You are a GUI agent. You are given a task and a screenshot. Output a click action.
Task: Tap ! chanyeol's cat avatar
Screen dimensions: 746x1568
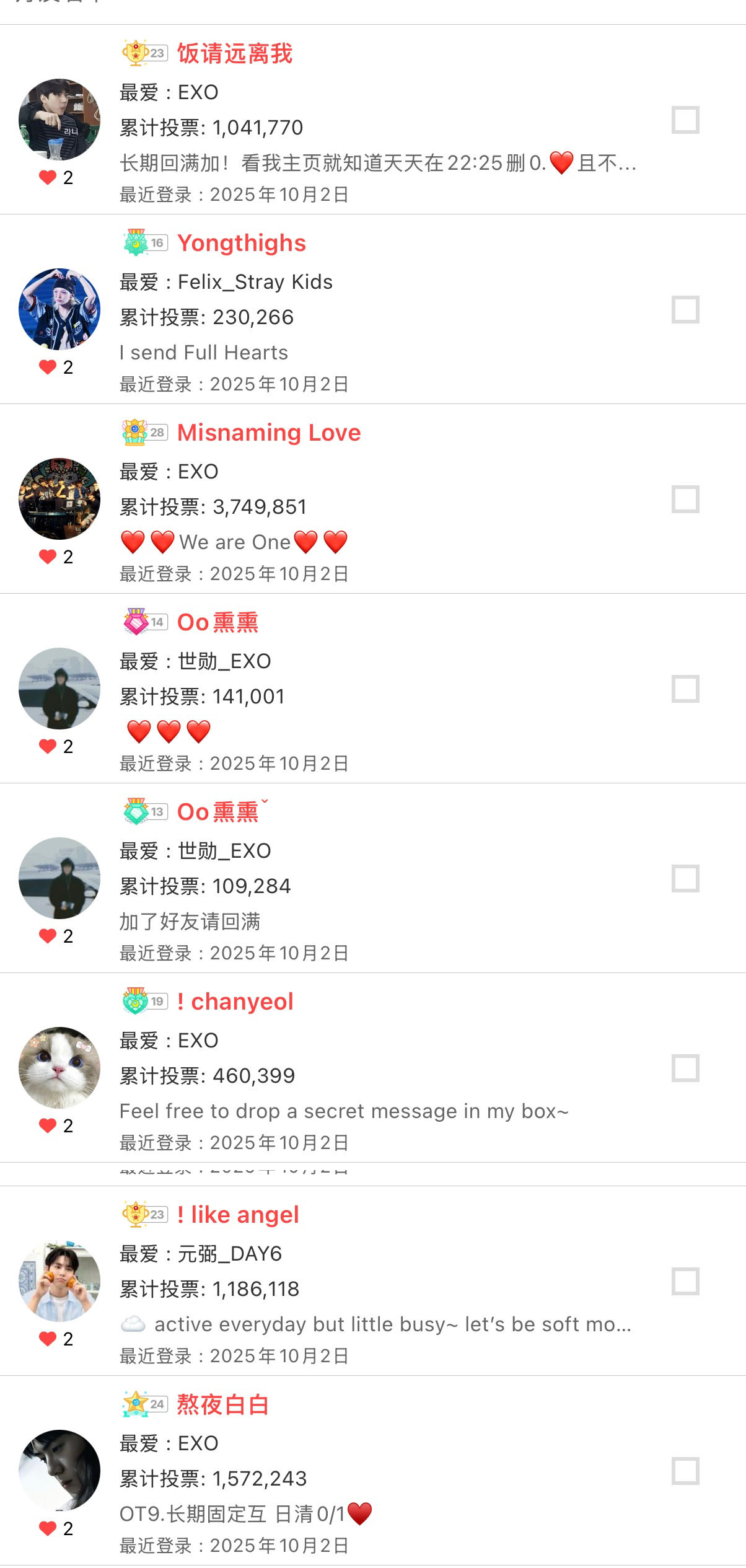click(x=59, y=1068)
